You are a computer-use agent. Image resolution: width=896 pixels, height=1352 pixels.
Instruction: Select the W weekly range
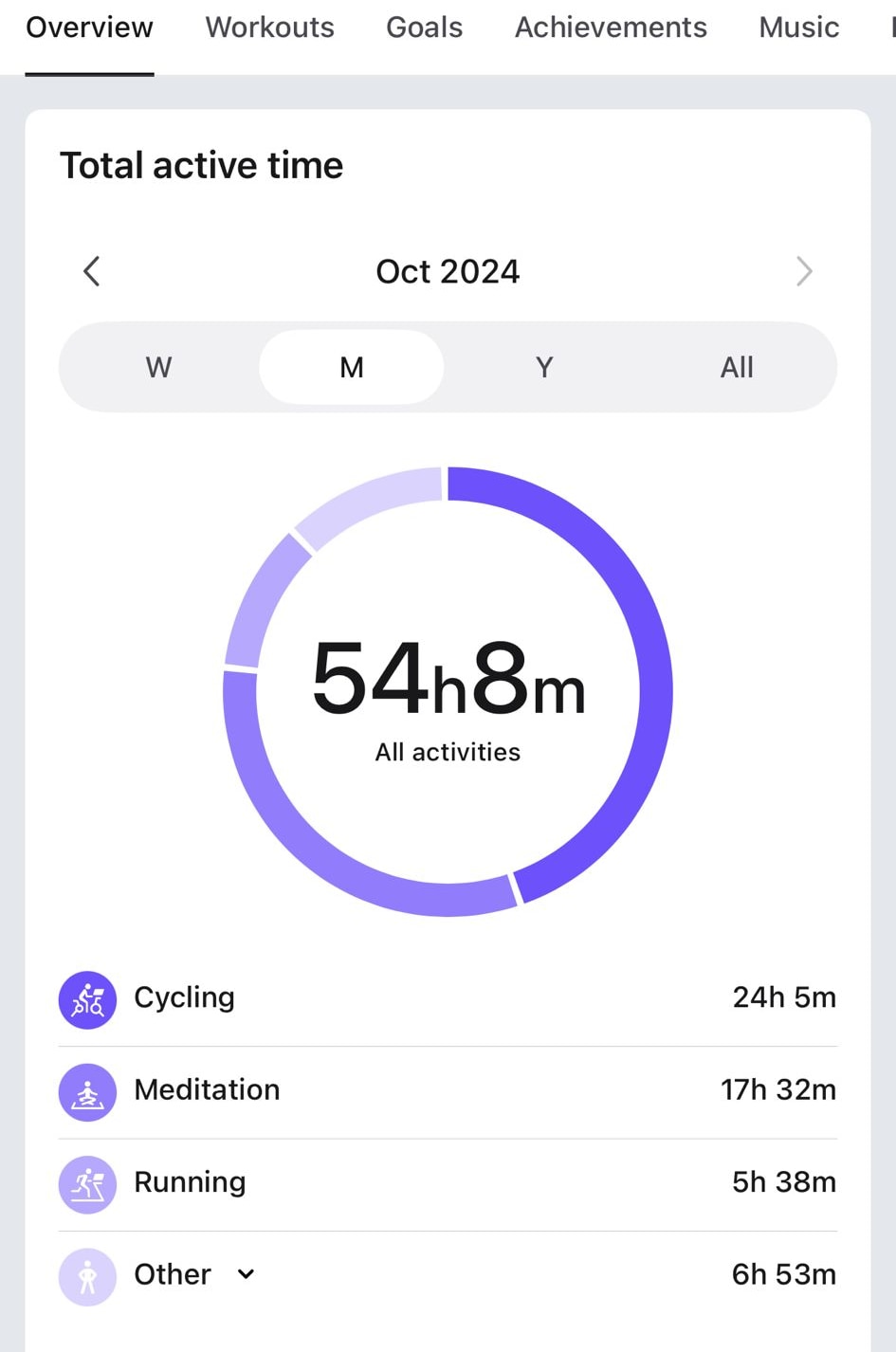159,367
